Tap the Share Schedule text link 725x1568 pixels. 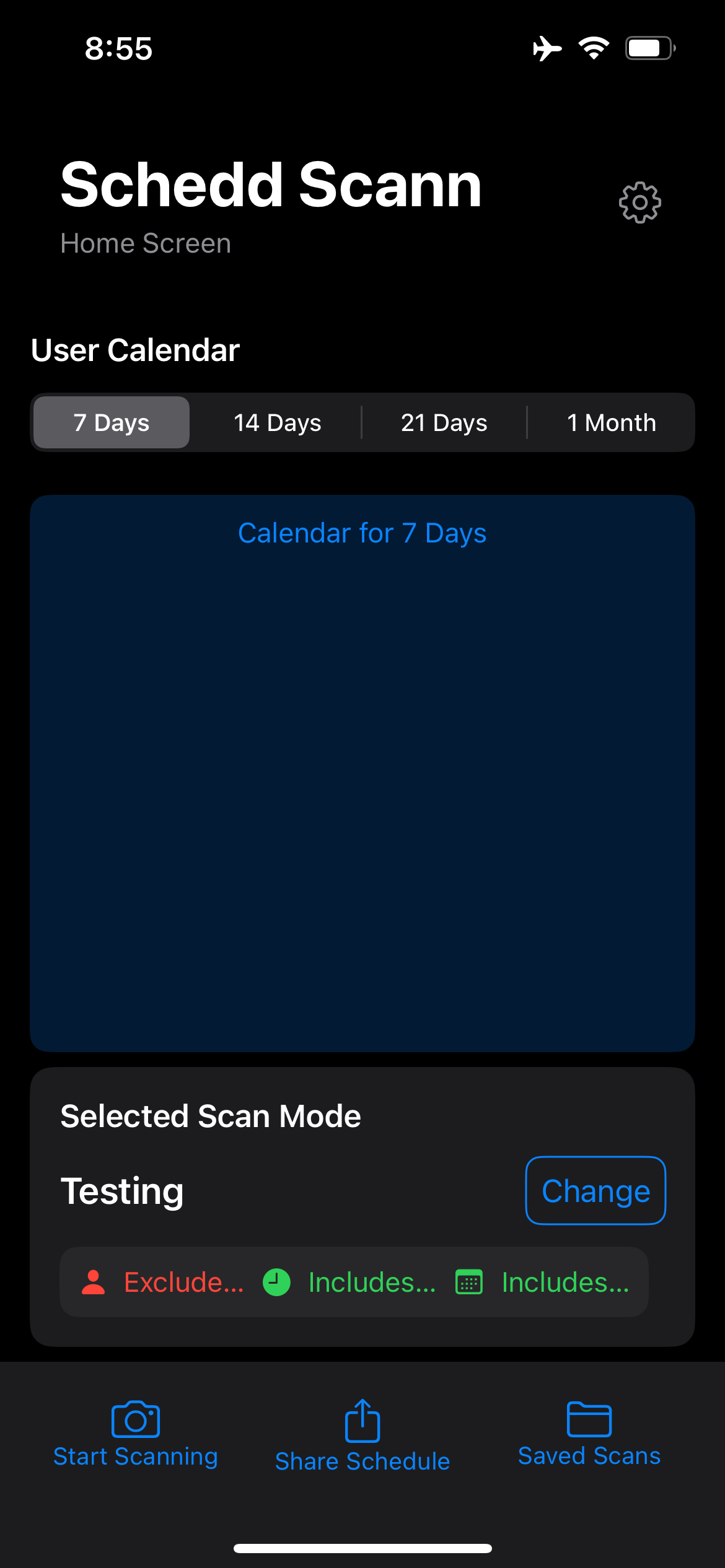[x=362, y=1461]
